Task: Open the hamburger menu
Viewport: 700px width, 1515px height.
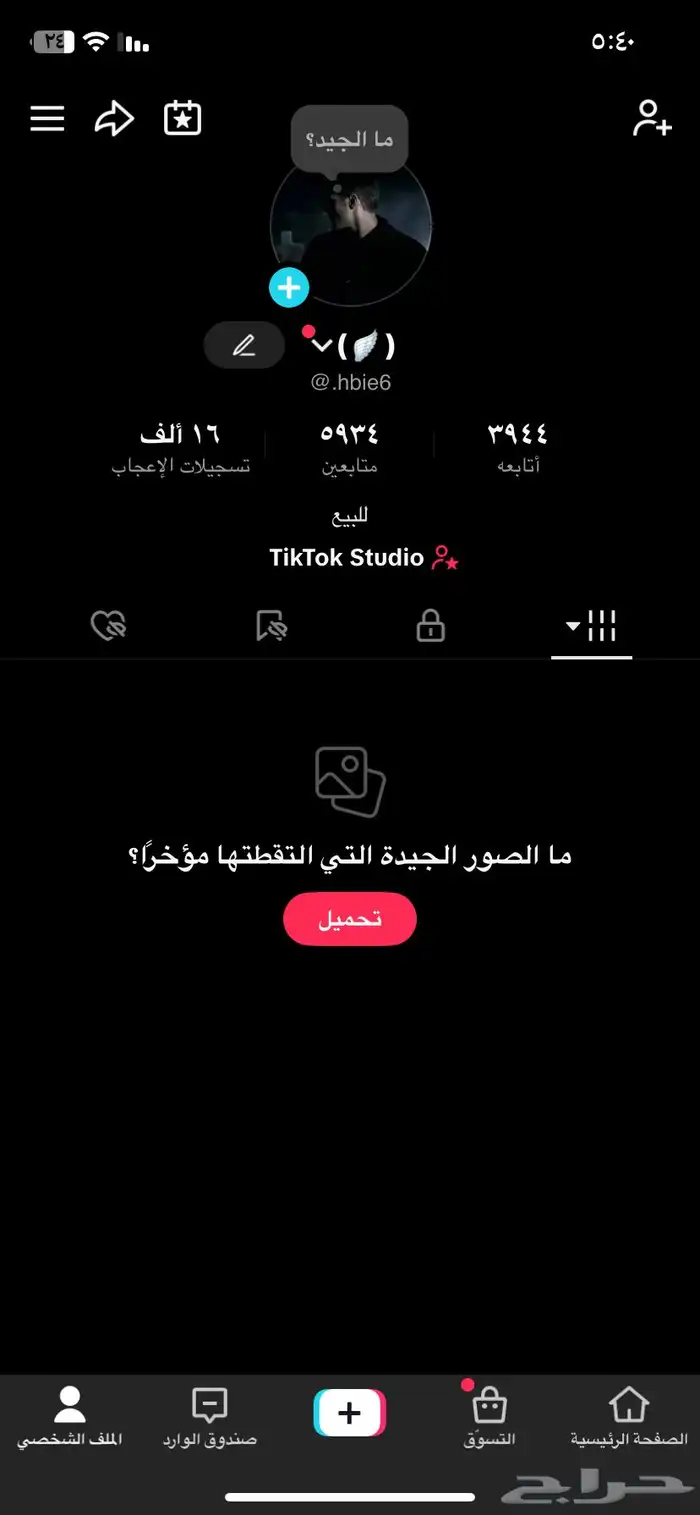Action: (47, 119)
